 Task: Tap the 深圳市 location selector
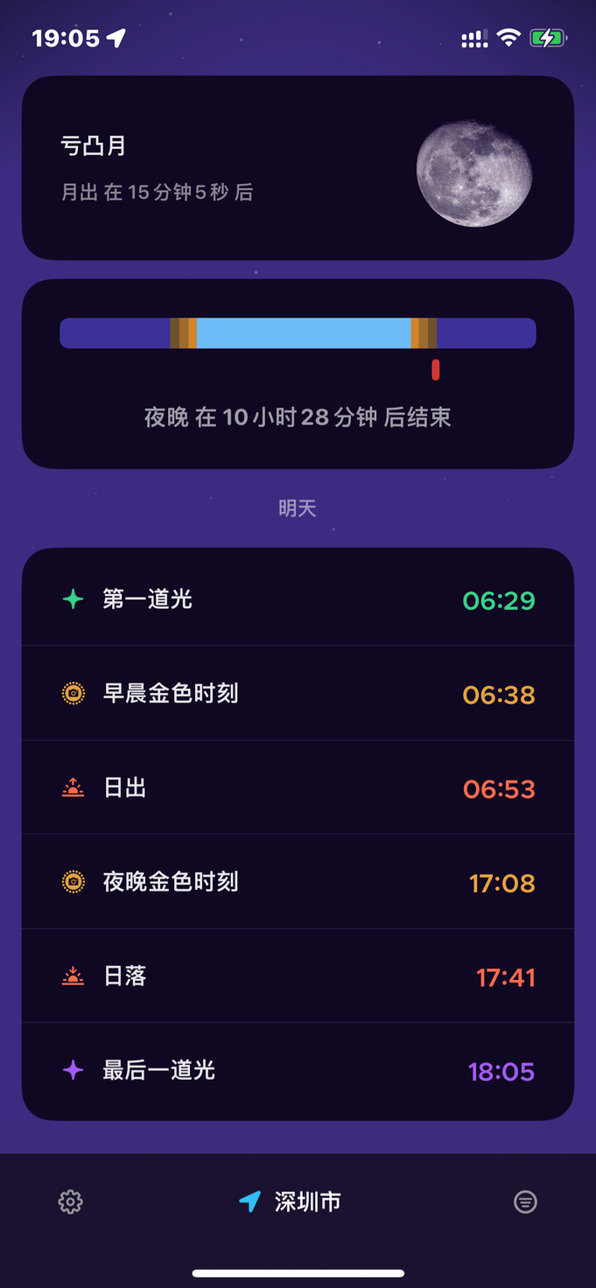click(290, 1201)
